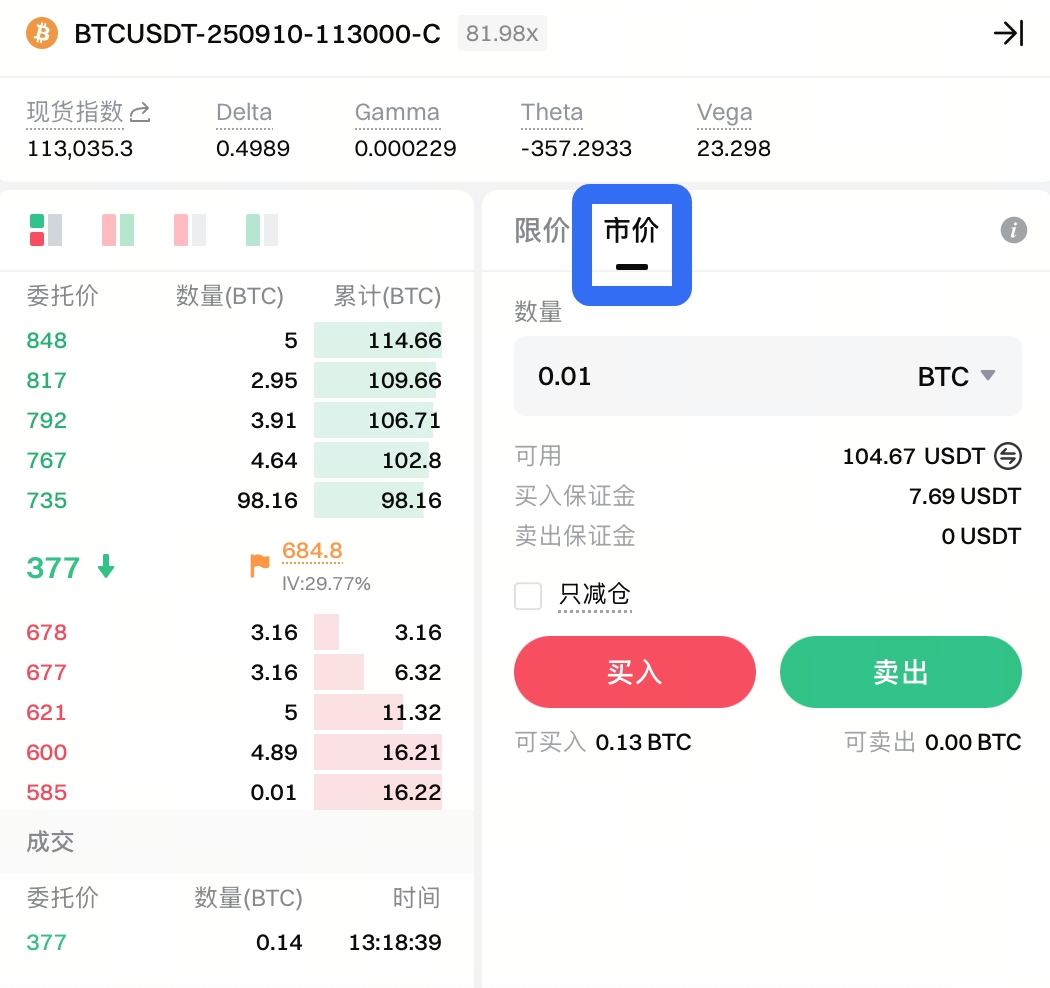Image resolution: width=1050 pixels, height=988 pixels.
Task: Tap the red 买入 buy button
Action: click(x=634, y=673)
